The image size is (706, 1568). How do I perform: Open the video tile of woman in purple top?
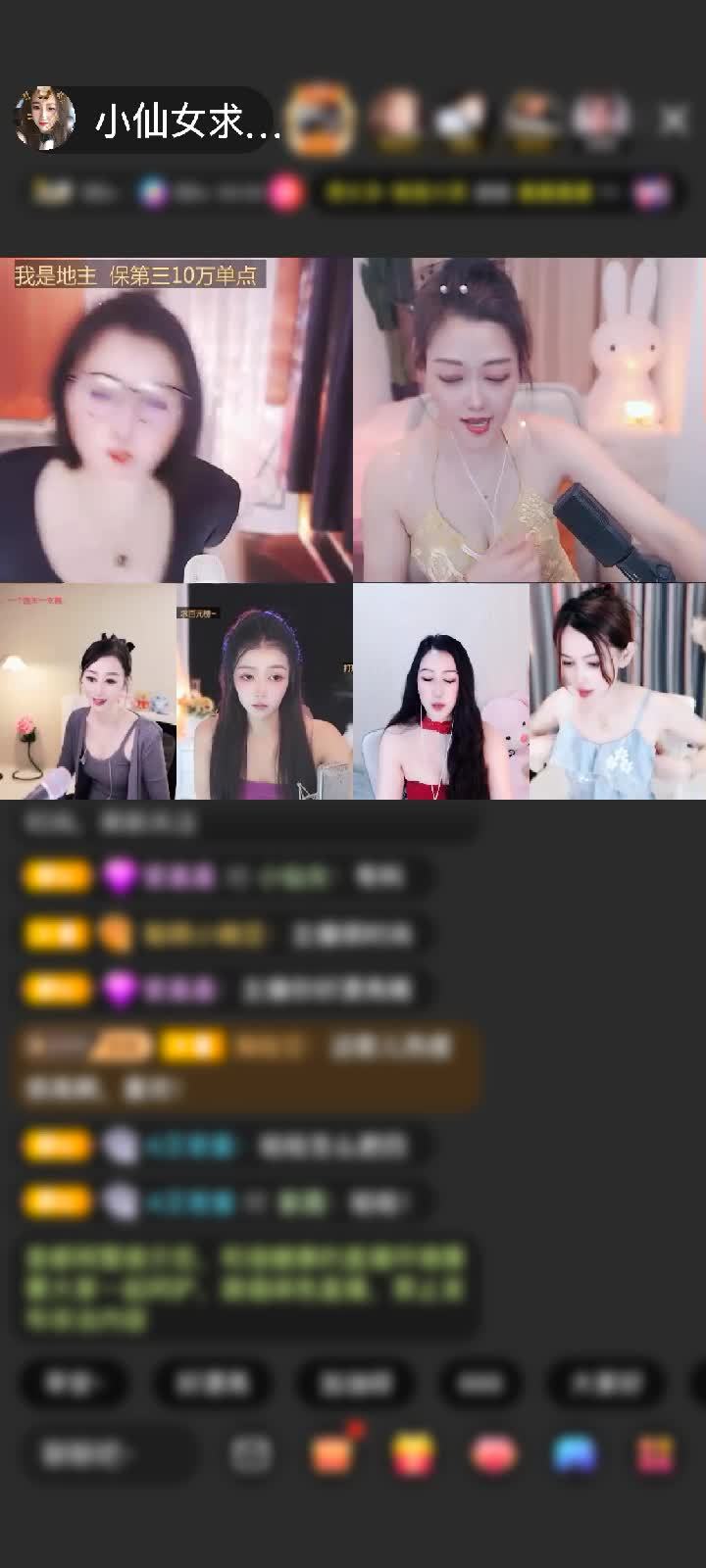265,692
